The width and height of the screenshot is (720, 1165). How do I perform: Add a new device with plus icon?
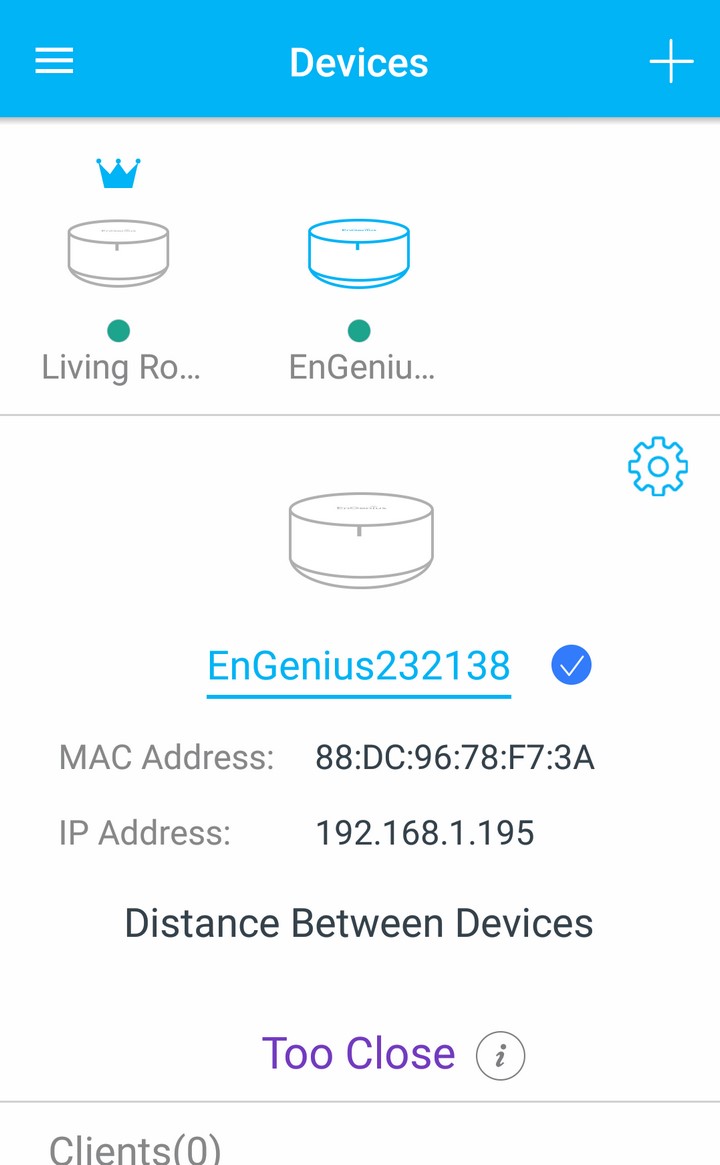[671, 61]
